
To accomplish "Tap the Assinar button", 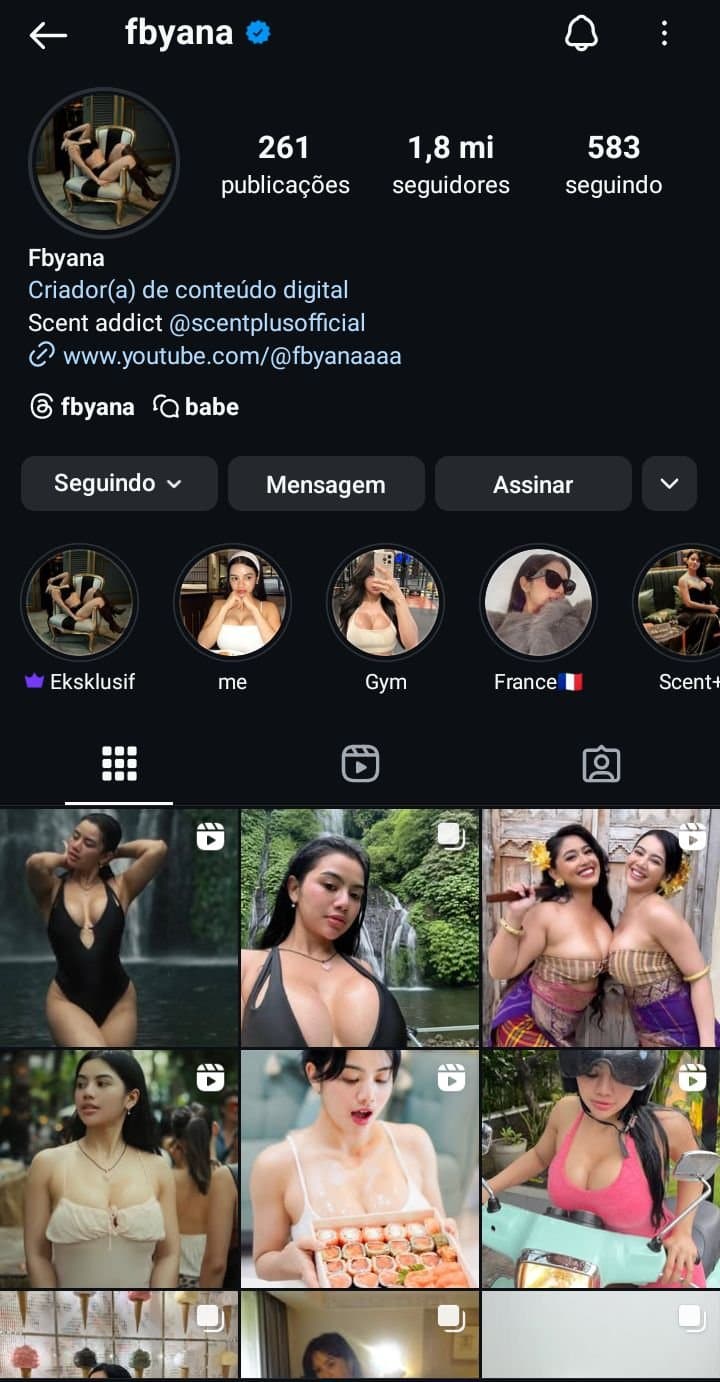I will tap(533, 484).
